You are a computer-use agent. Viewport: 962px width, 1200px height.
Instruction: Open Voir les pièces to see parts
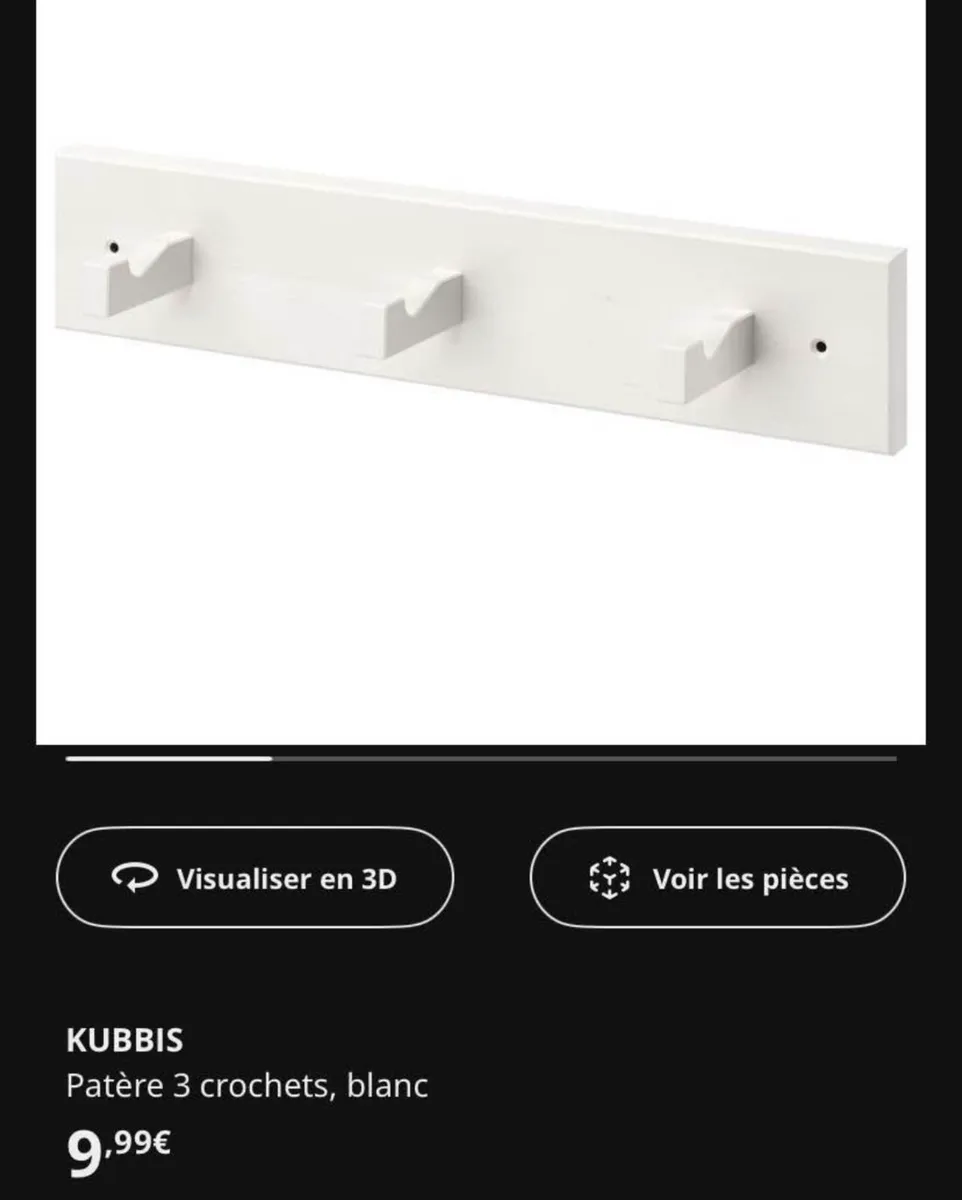716,877
